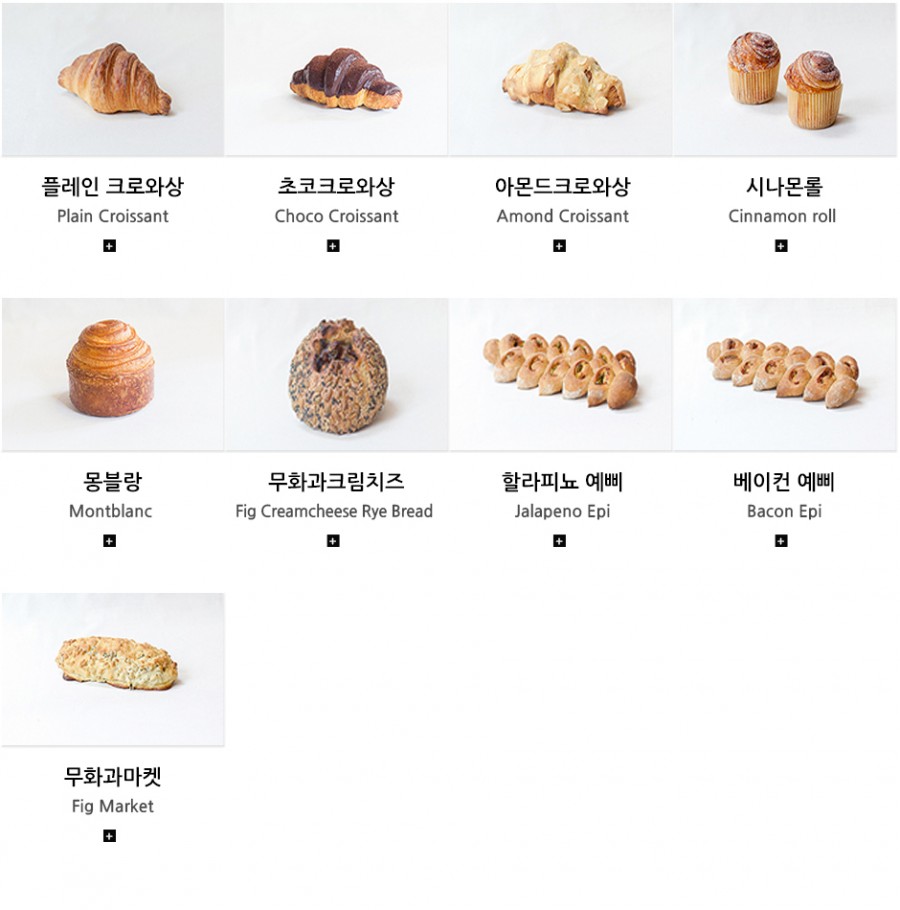Select the Cinnamon roll product image
The width and height of the screenshot is (900, 910).
pyautogui.click(x=785, y=80)
